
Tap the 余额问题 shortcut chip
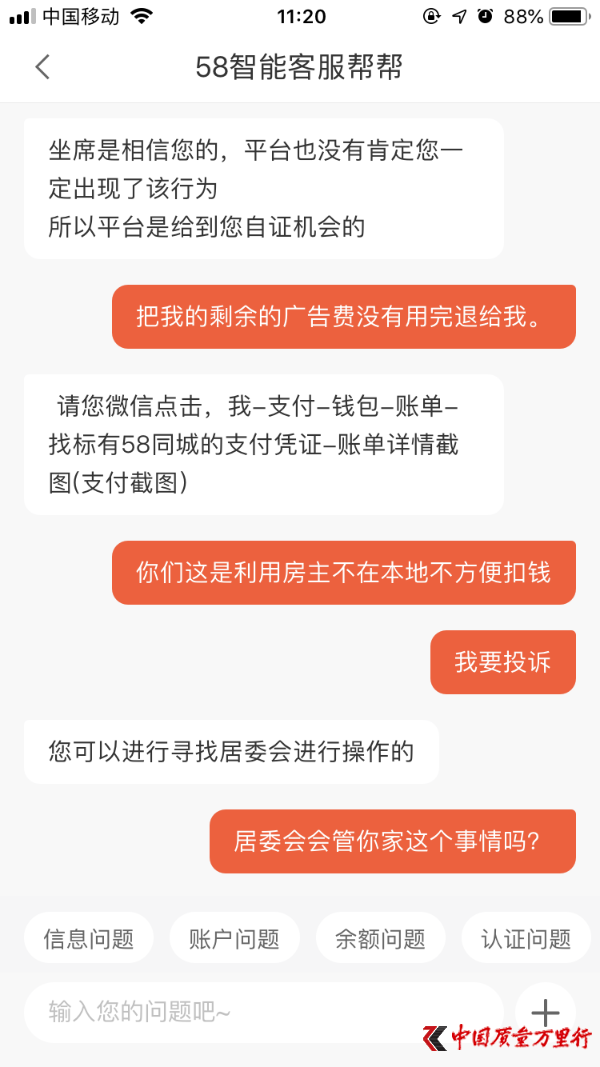pyautogui.click(x=380, y=938)
